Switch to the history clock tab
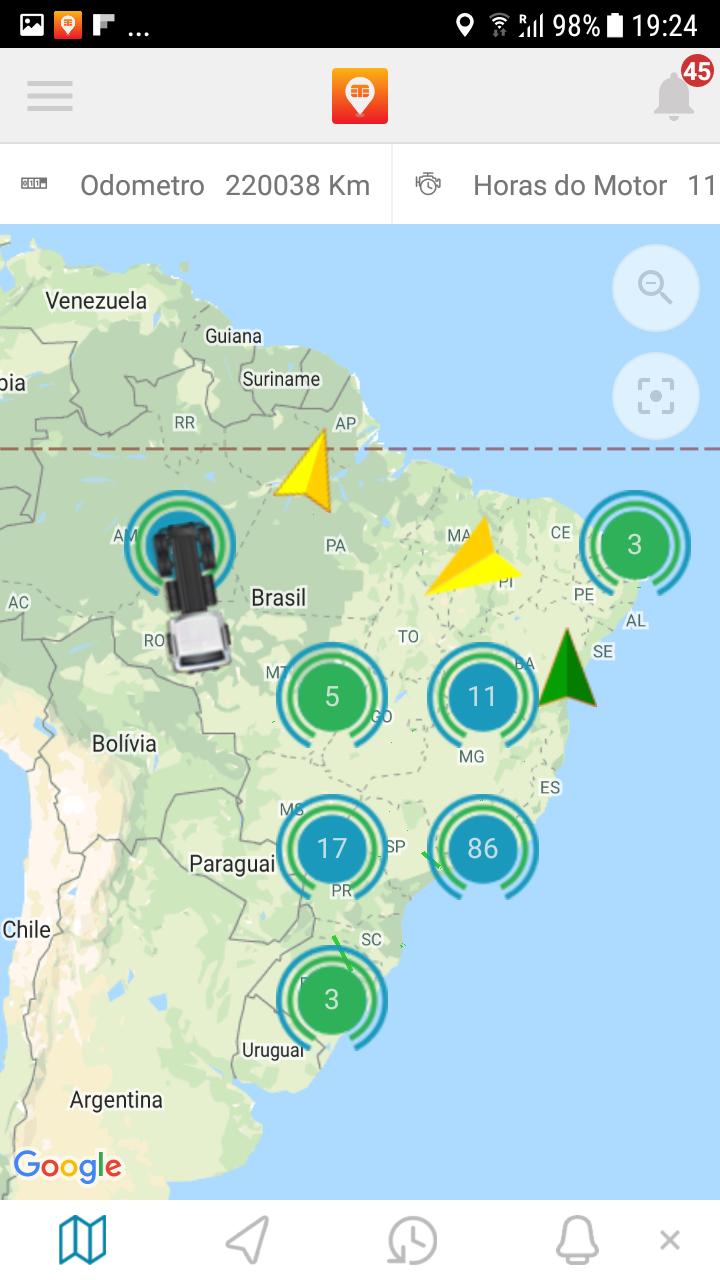720x1280 pixels. [x=412, y=1240]
